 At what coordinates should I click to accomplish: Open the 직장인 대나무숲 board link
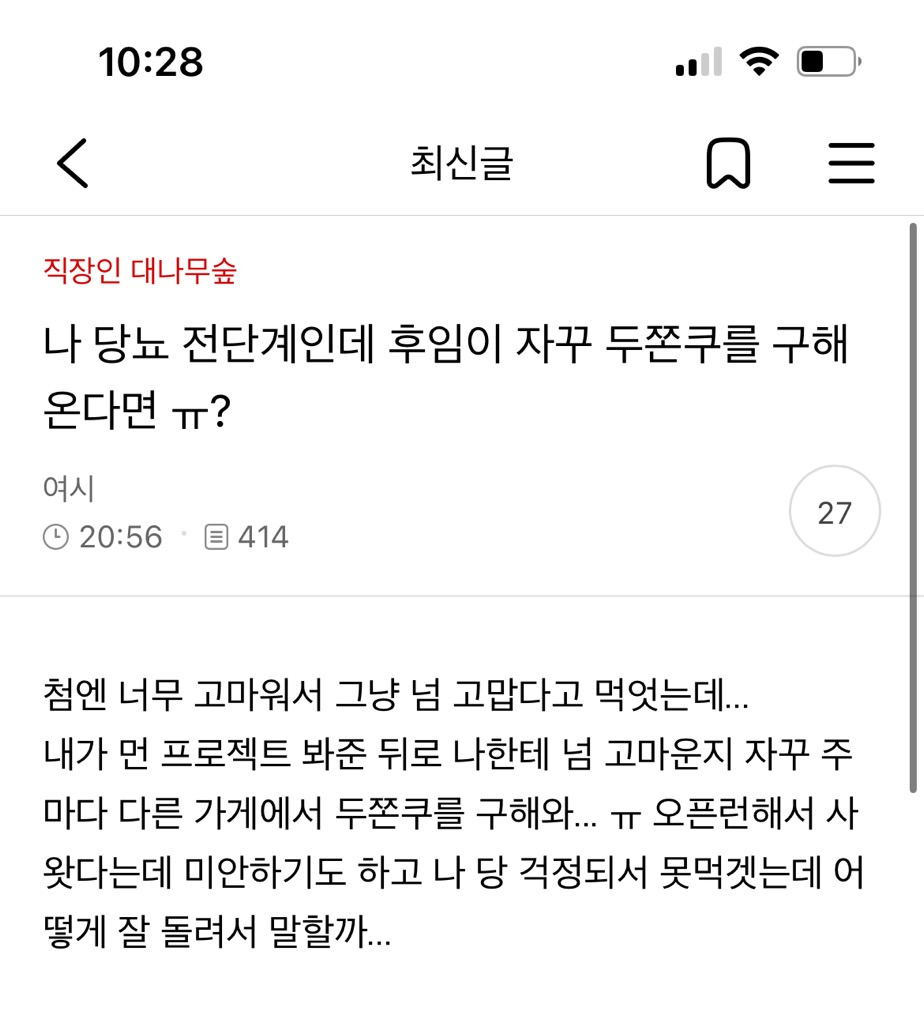(139, 271)
